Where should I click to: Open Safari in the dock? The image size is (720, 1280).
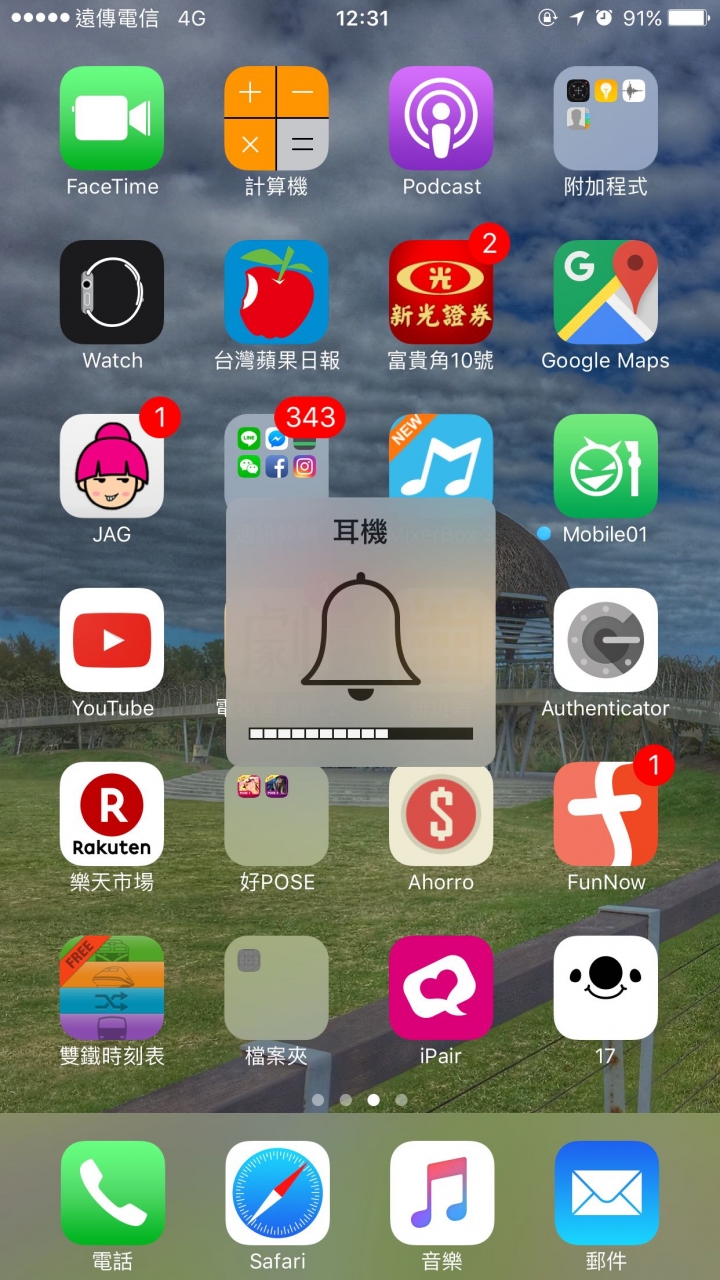coord(277,1192)
